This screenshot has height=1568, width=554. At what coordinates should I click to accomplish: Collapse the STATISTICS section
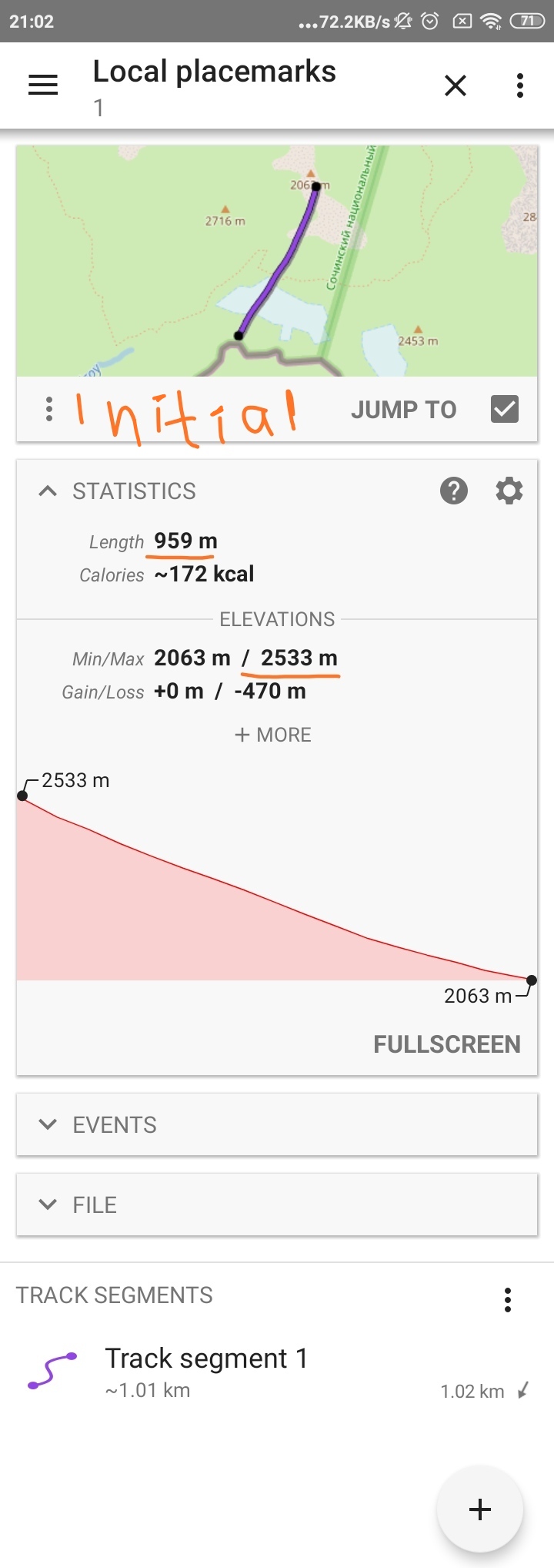point(48,491)
